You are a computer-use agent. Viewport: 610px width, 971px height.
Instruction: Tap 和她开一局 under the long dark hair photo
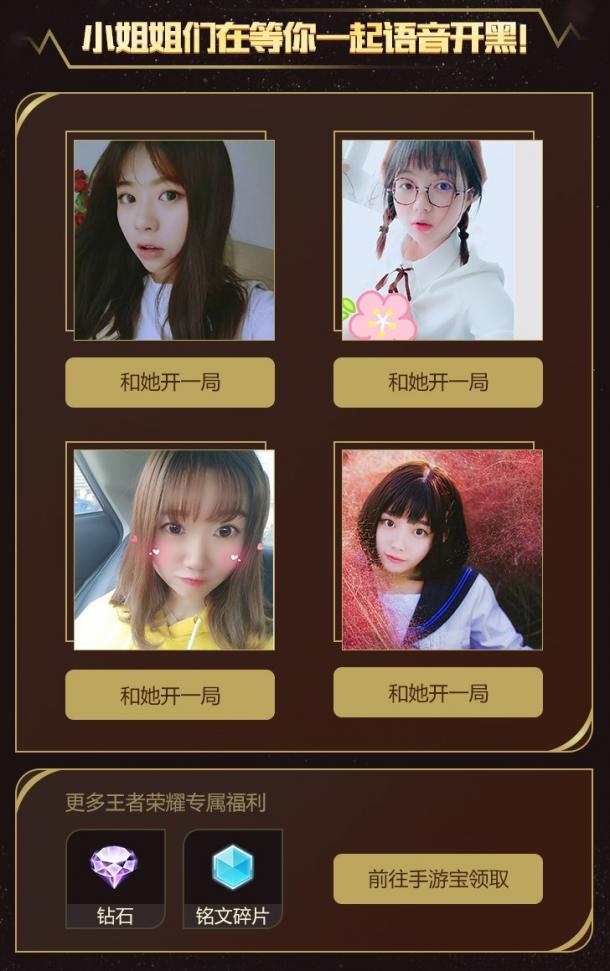coord(170,382)
